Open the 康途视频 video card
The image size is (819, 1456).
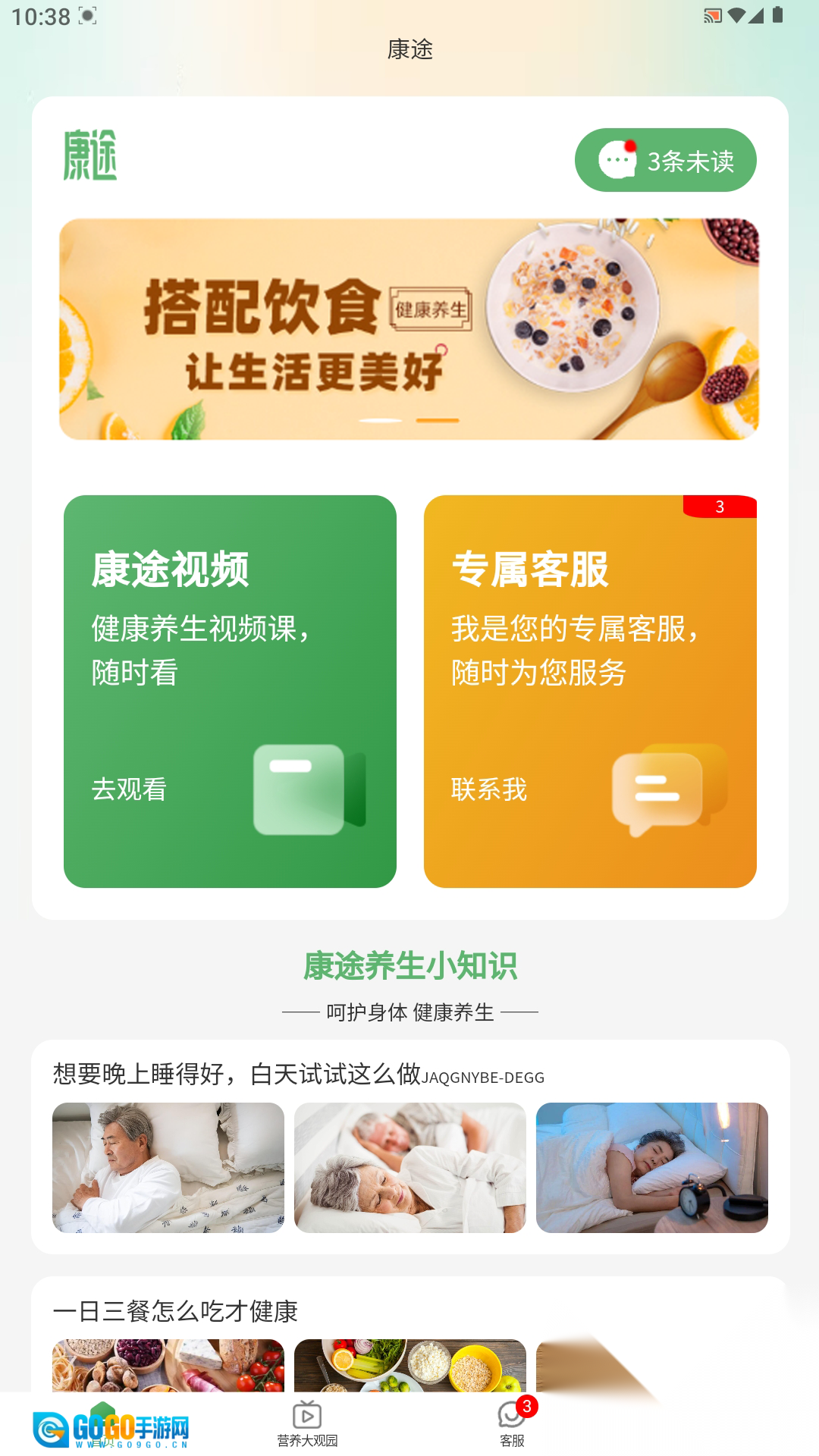(x=230, y=691)
